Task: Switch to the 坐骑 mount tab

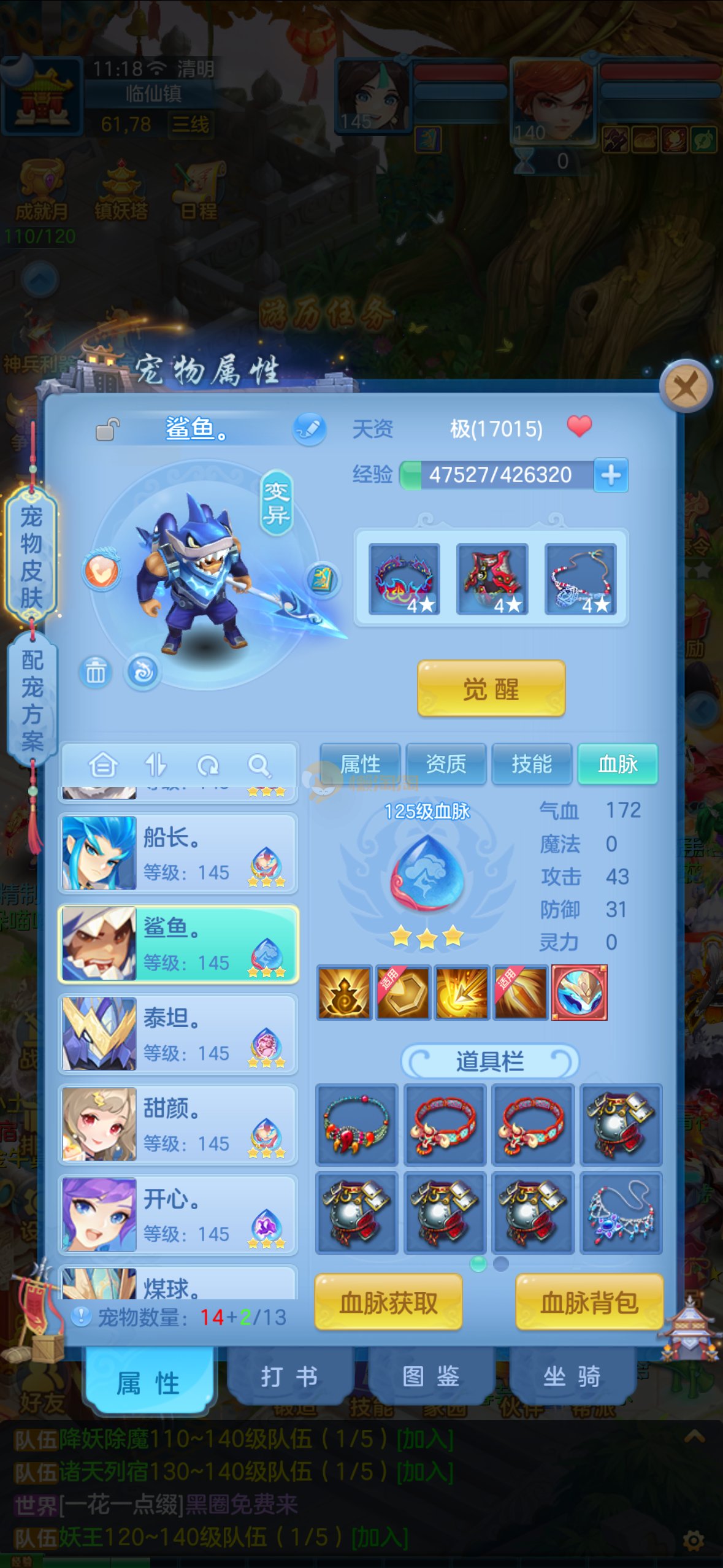Action: pyautogui.click(x=572, y=1377)
